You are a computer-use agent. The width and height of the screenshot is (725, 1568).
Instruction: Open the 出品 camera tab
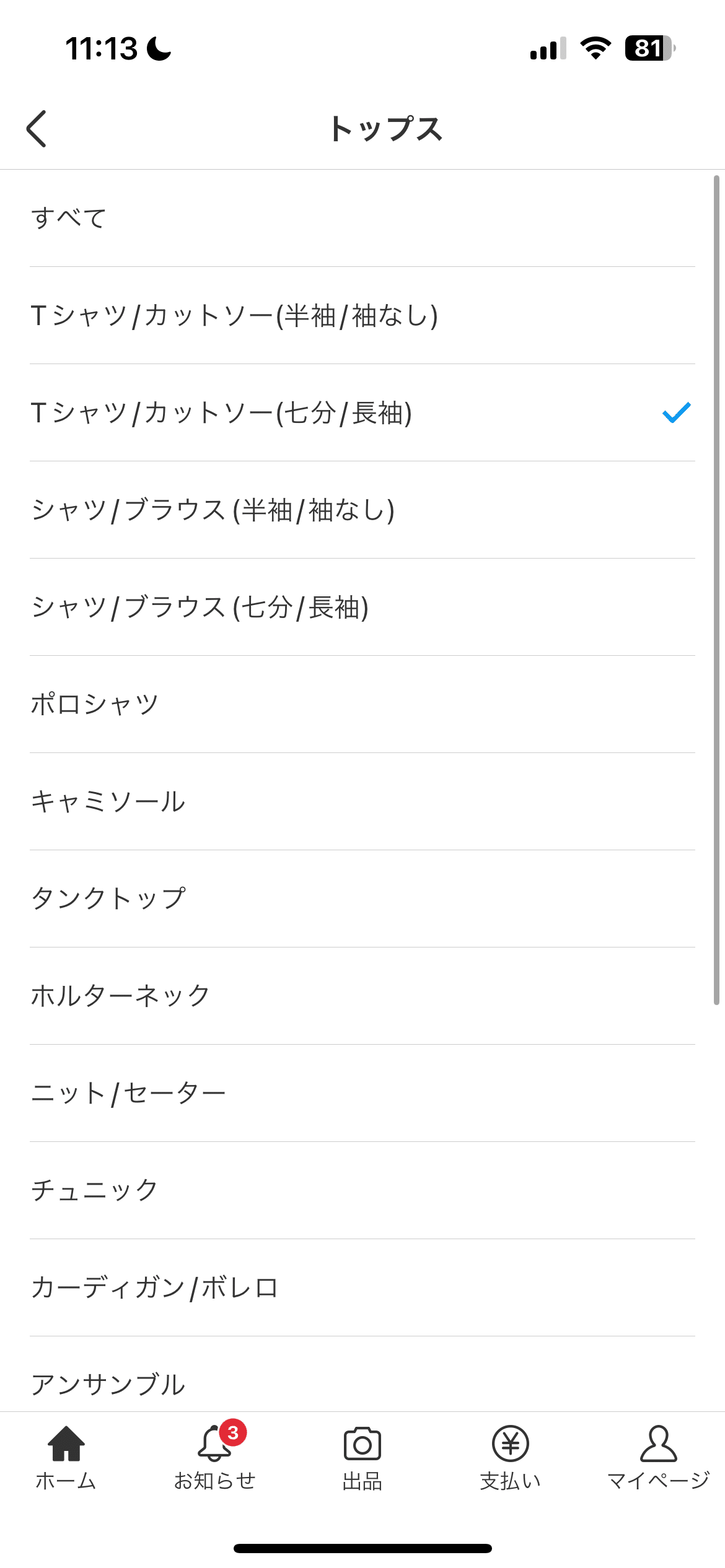[362, 1458]
